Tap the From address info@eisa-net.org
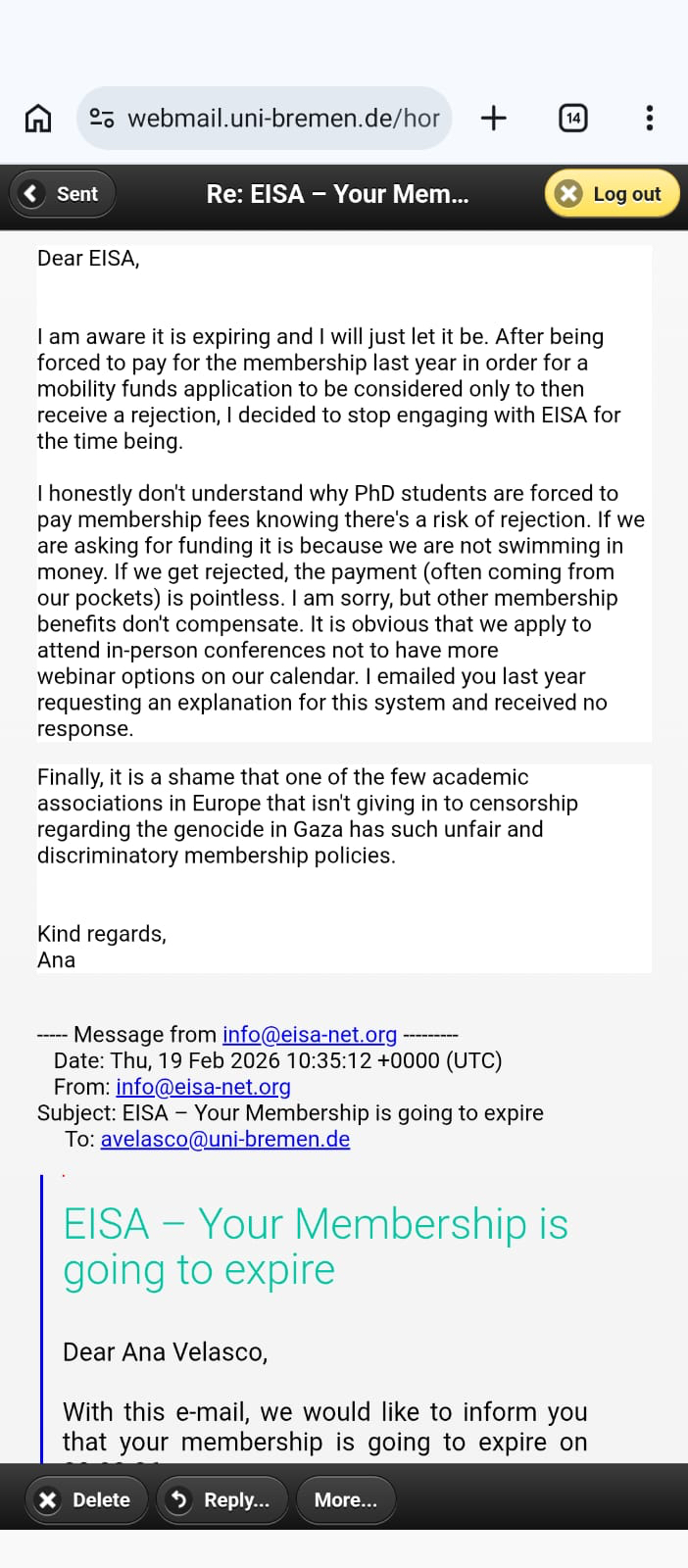688x1568 pixels. (203, 1087)
